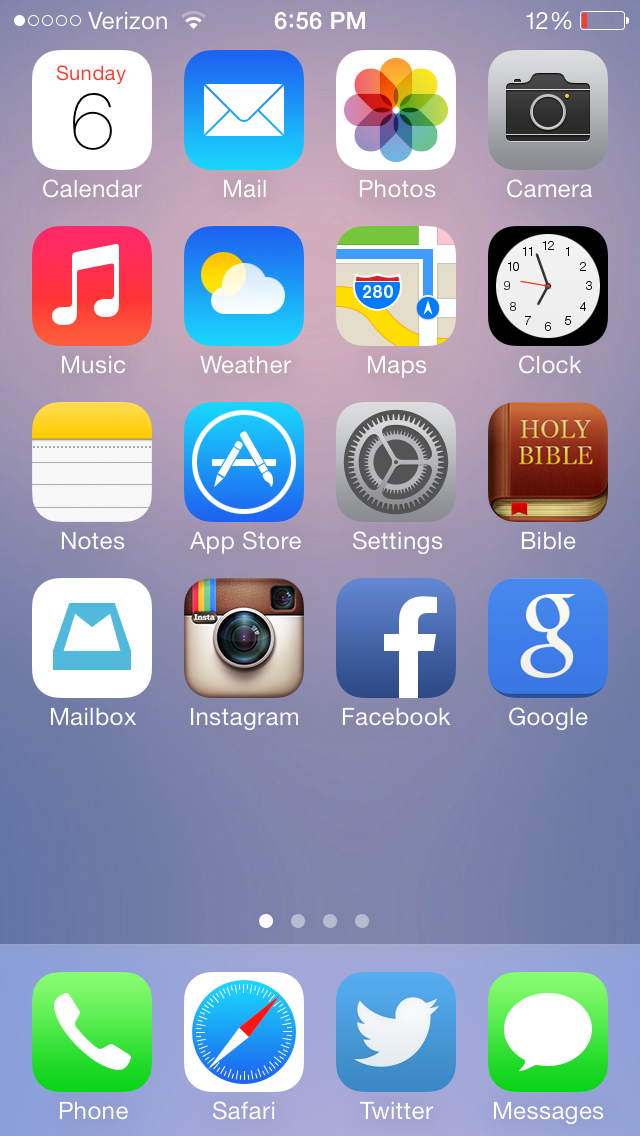
Task: Tap the Clock app
Action: click(x=548, y=286)
